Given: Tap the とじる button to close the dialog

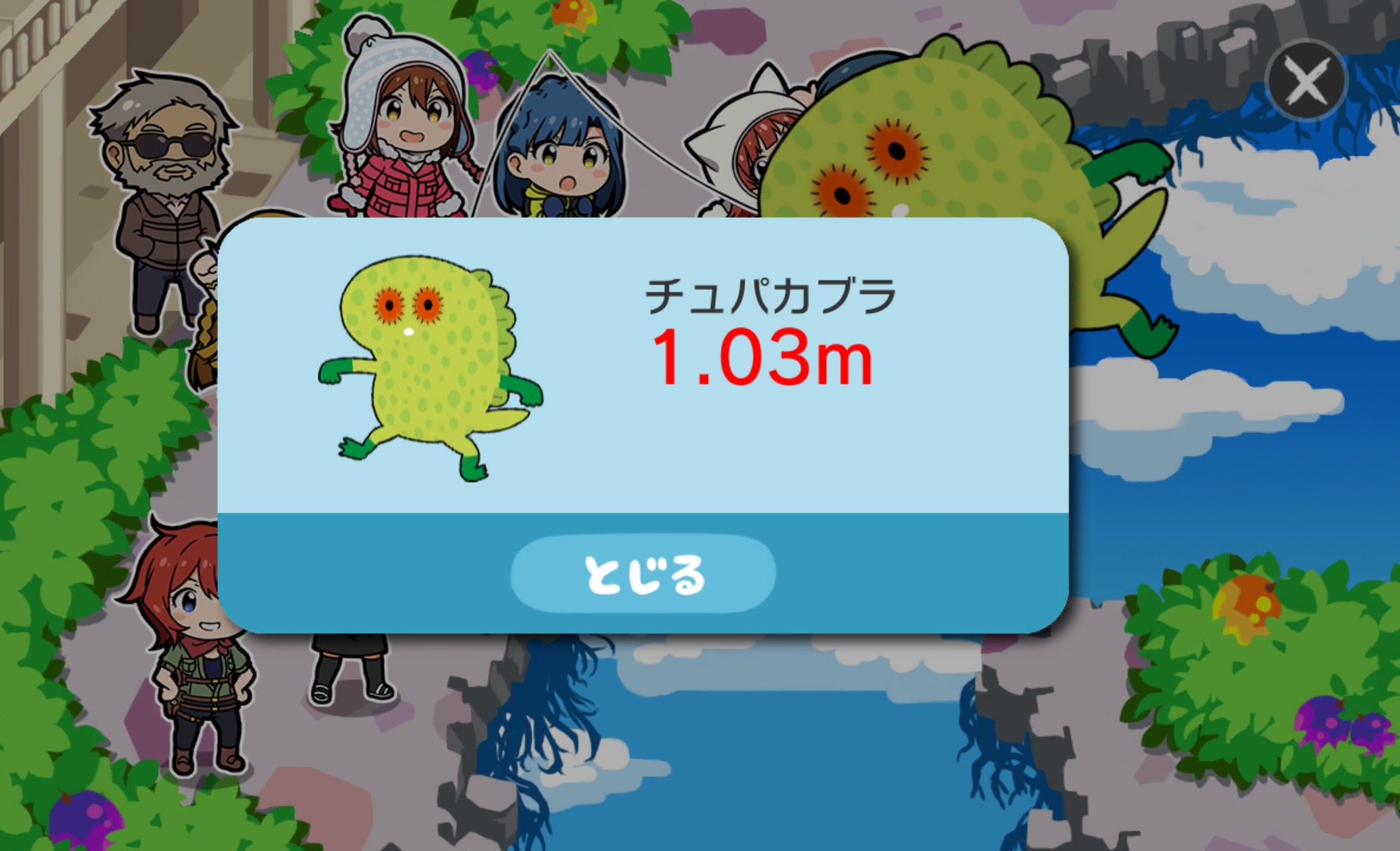Looking at the screenshot, I should pyautogui.click(x=642, y=574).
